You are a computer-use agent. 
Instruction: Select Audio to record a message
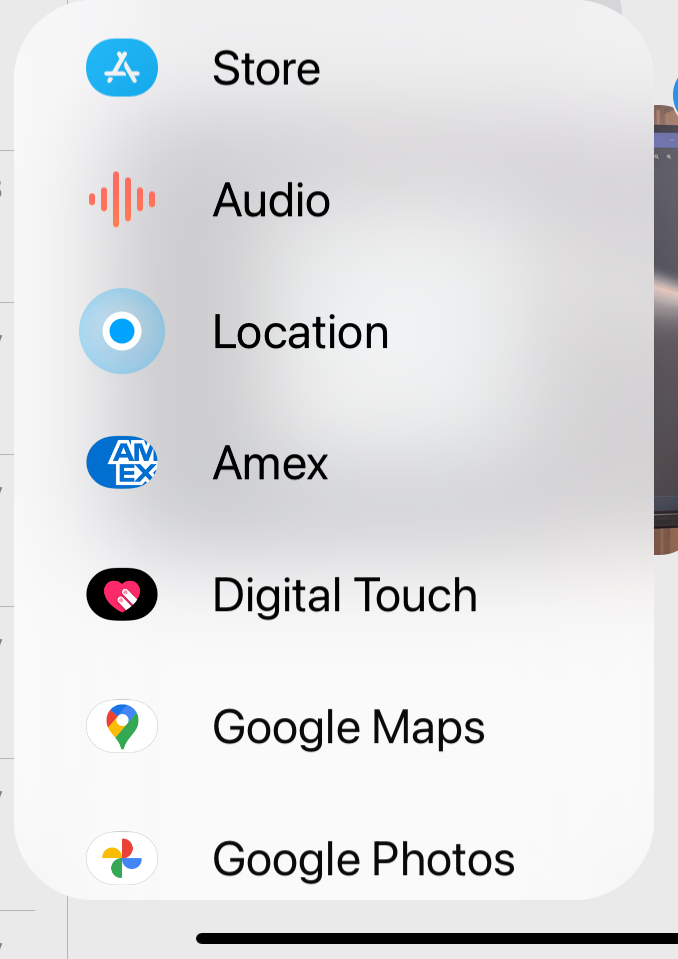(x=270, y=200)
